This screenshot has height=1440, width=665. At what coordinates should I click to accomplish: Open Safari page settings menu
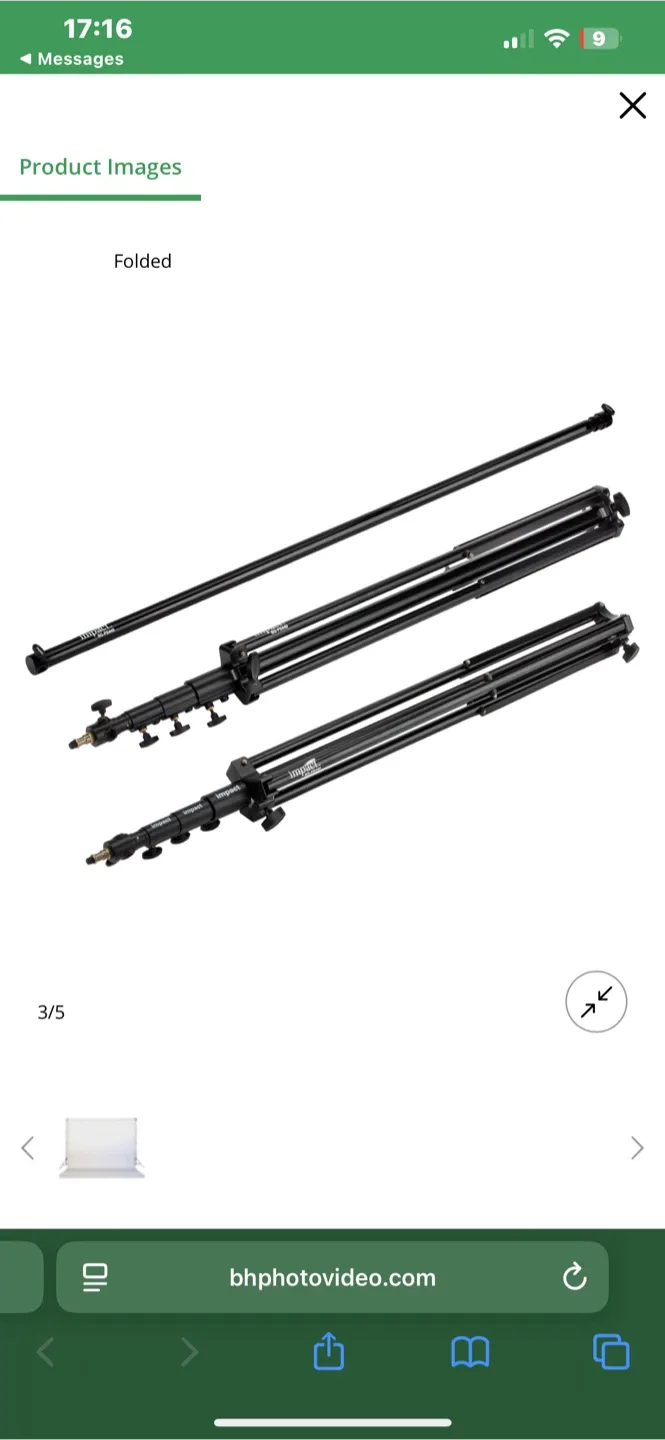pos(95,1277)
